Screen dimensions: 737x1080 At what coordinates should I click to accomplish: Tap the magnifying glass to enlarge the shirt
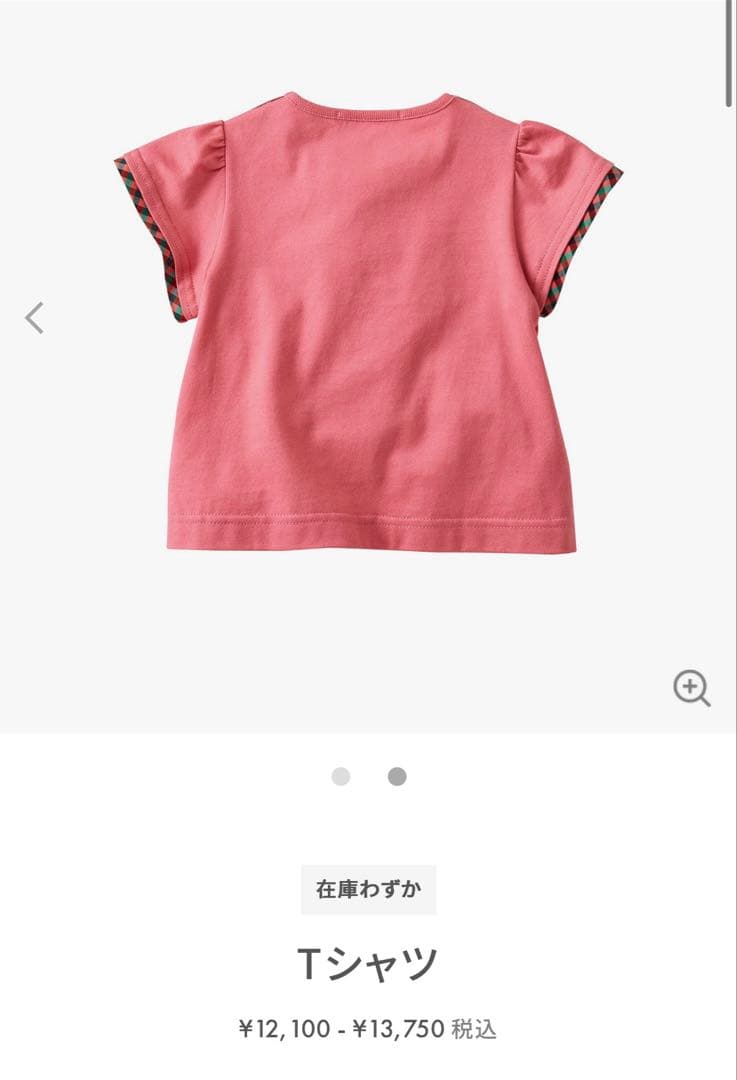689,688
